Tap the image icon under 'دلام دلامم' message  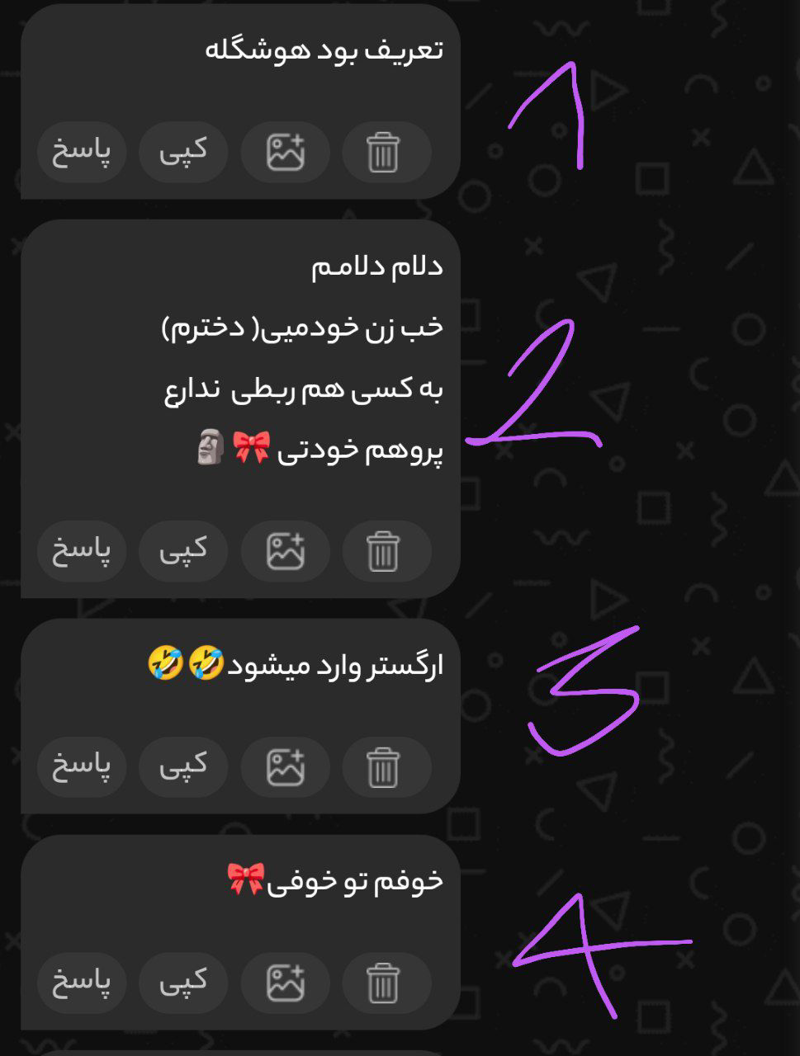click(285, 550)
